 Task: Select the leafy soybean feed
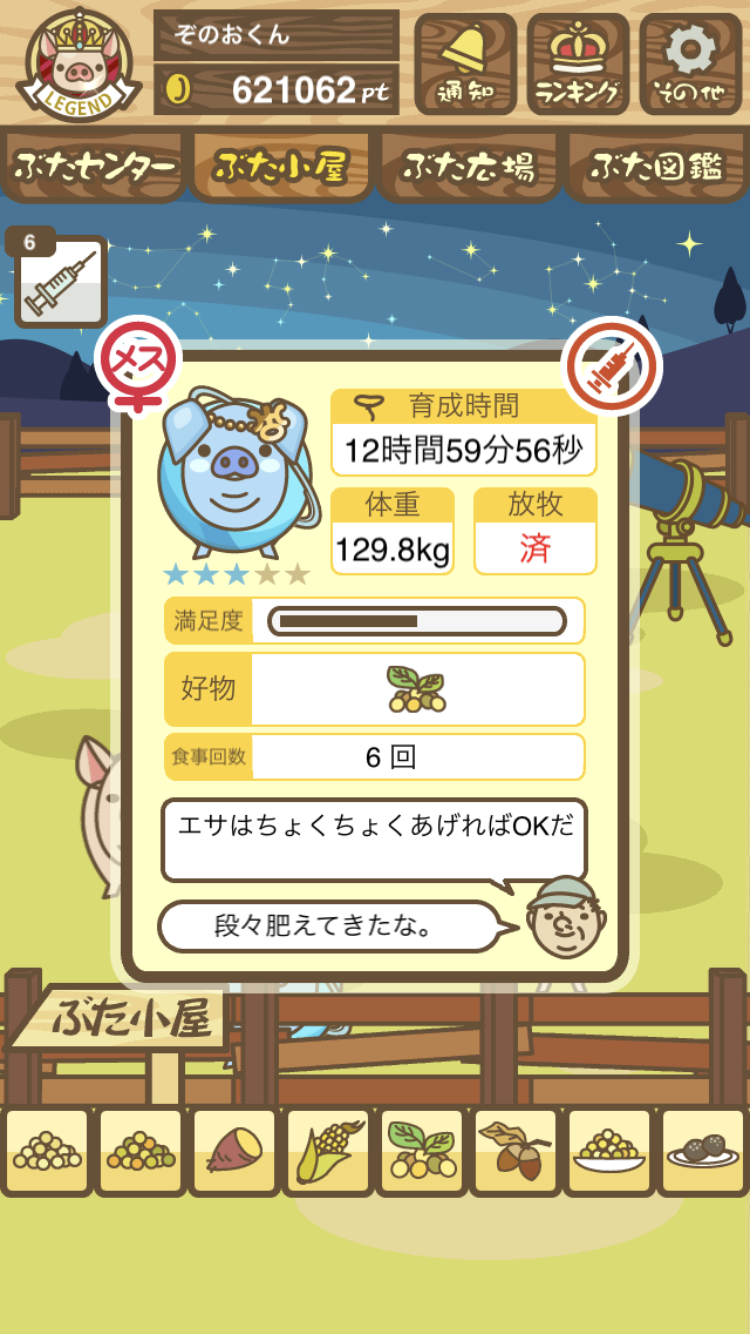421,1151
